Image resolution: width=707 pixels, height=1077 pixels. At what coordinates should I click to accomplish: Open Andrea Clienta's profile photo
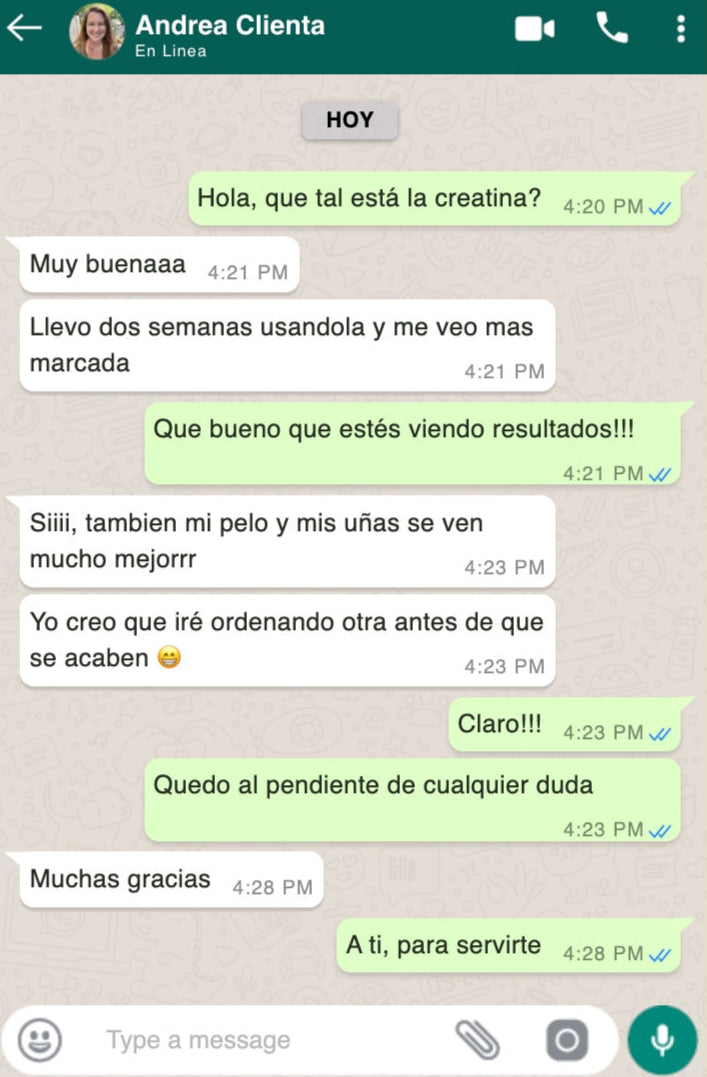97,30
